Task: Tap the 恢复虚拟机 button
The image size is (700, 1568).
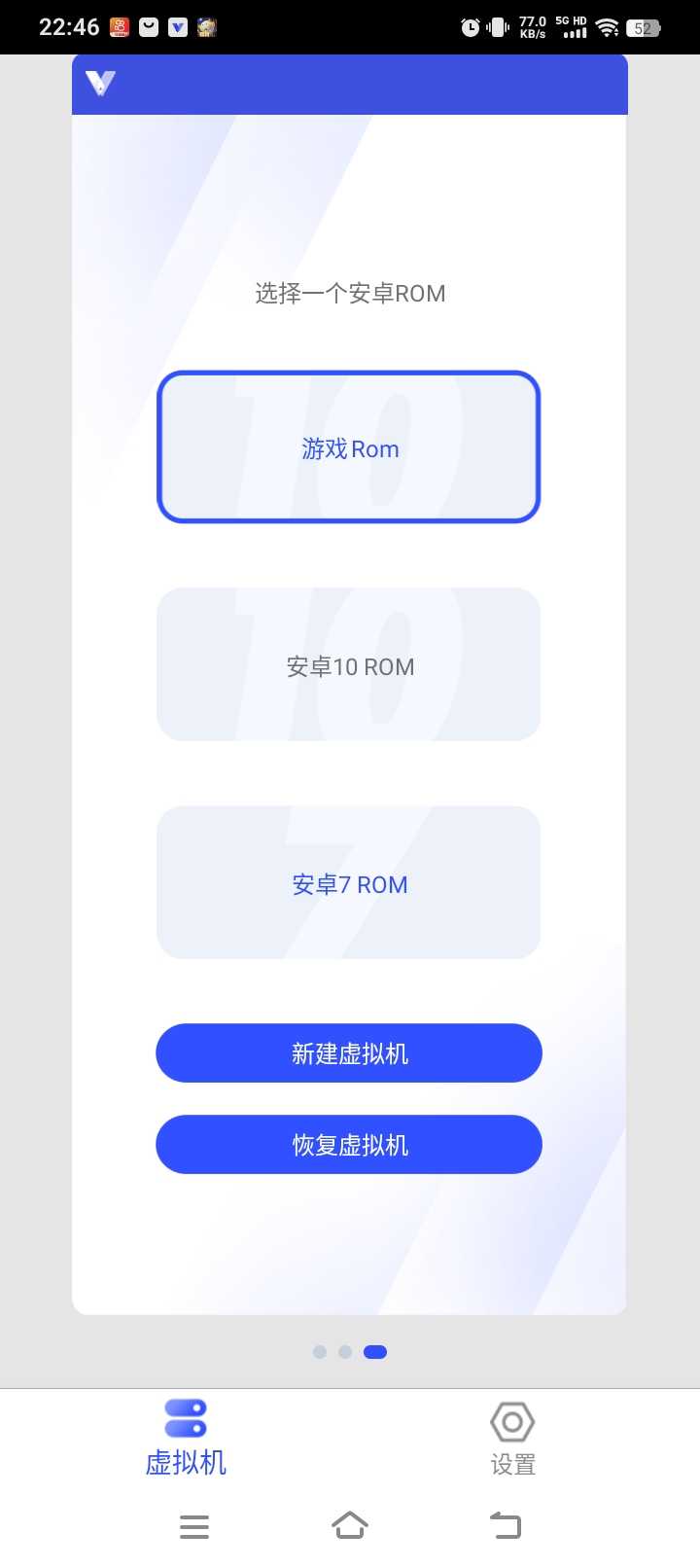Action: pyautogui.click(x=349, y=1145)
